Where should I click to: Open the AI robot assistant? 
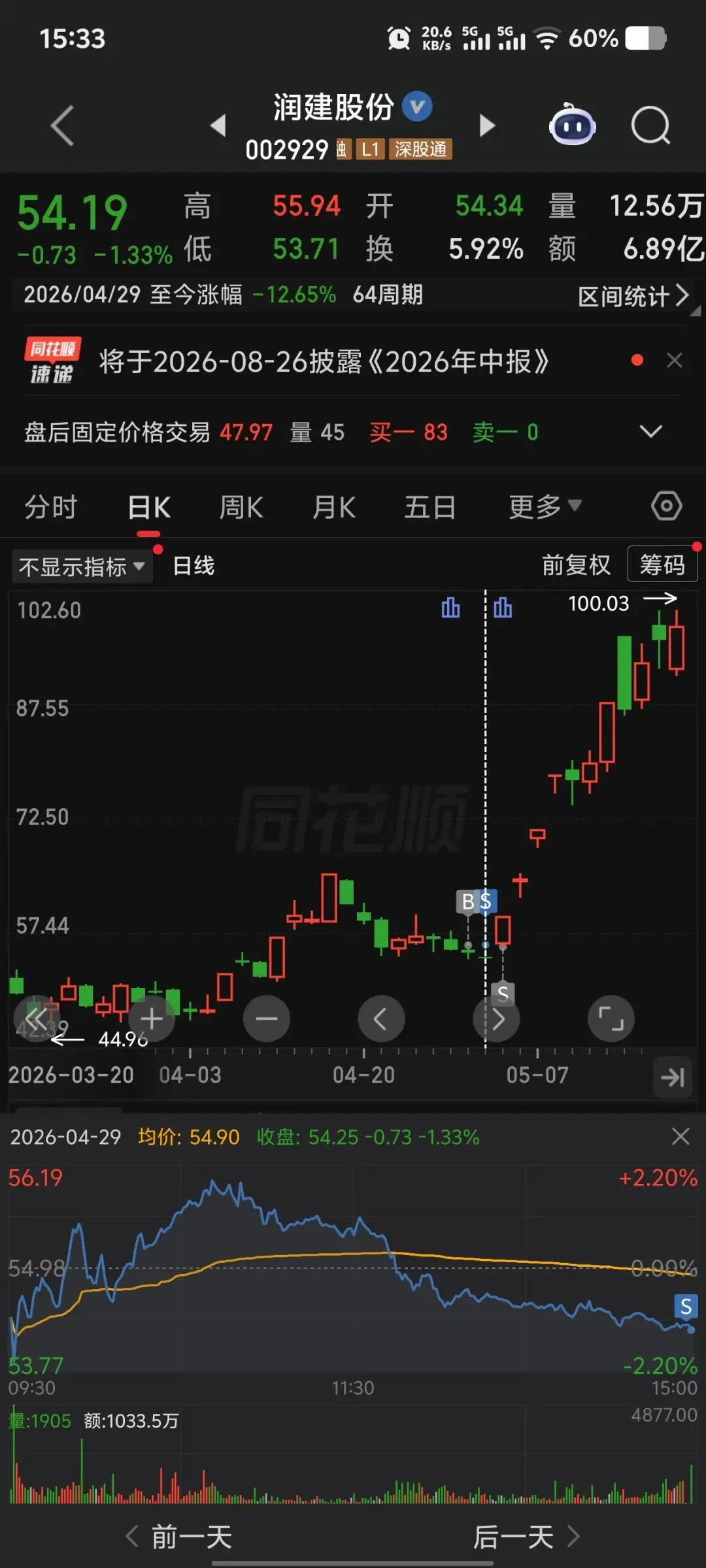pos(572,124)
